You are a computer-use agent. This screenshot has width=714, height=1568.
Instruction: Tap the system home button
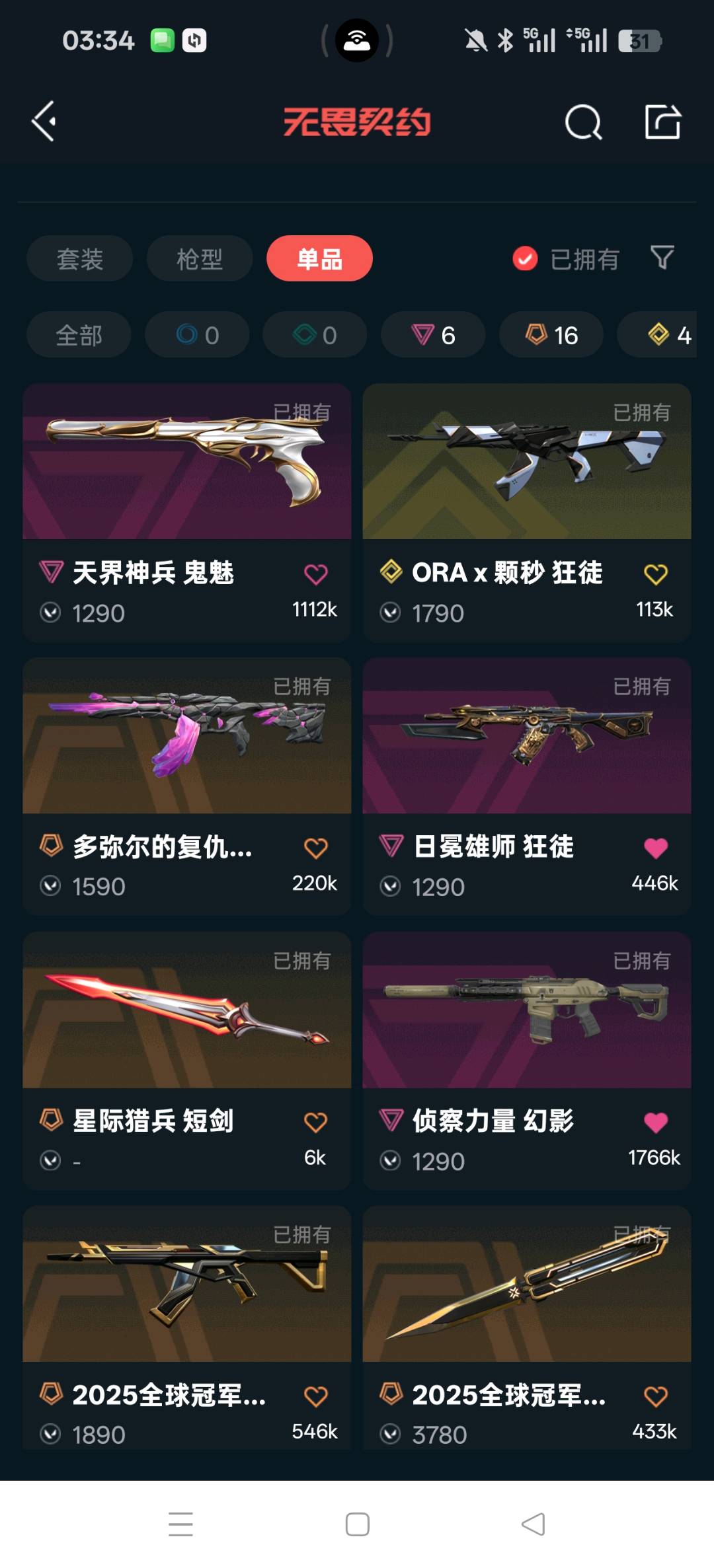point(357,1524)
